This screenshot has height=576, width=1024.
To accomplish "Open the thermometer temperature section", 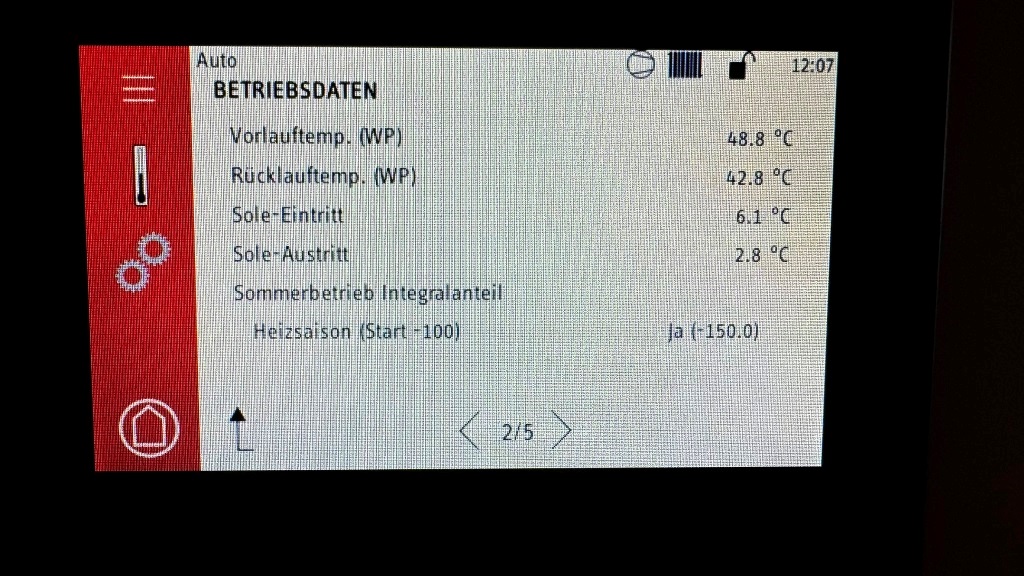I will (x=140, y=175).
